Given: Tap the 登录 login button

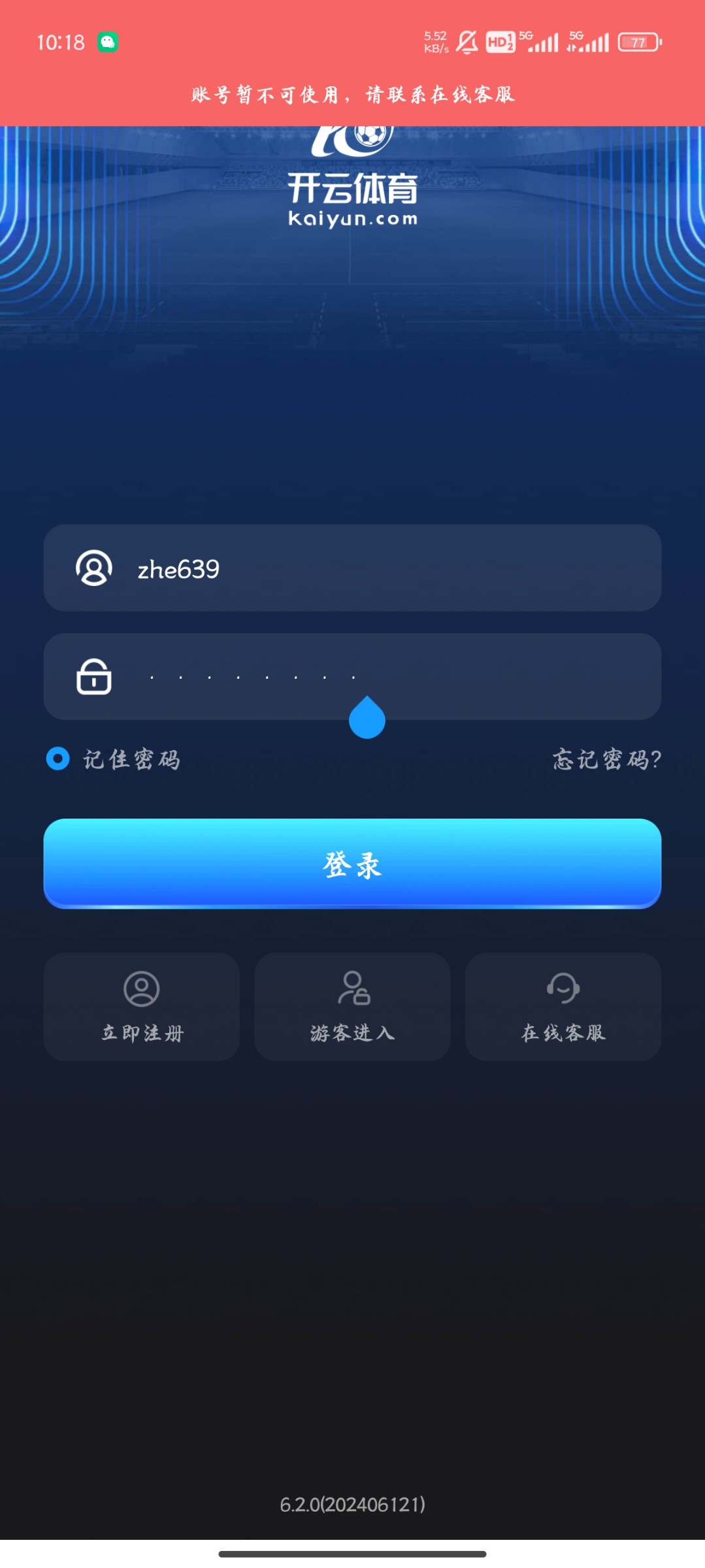Looking at the screenshot, I should click(x=352, y=864).
